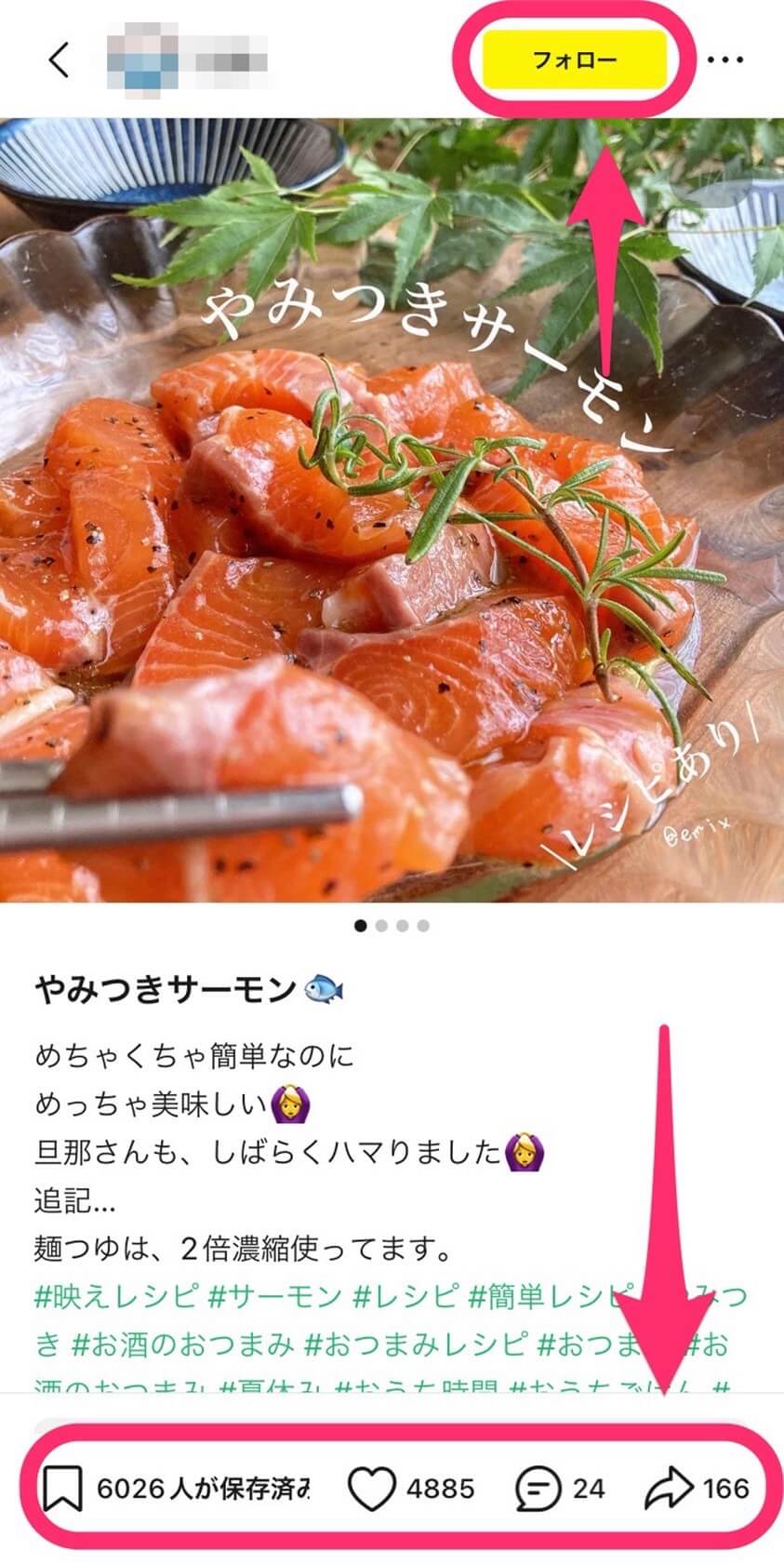The height and width of the screenshot is (1565, 784).
Task: Open the blurred author profile name
Action: 186,54
